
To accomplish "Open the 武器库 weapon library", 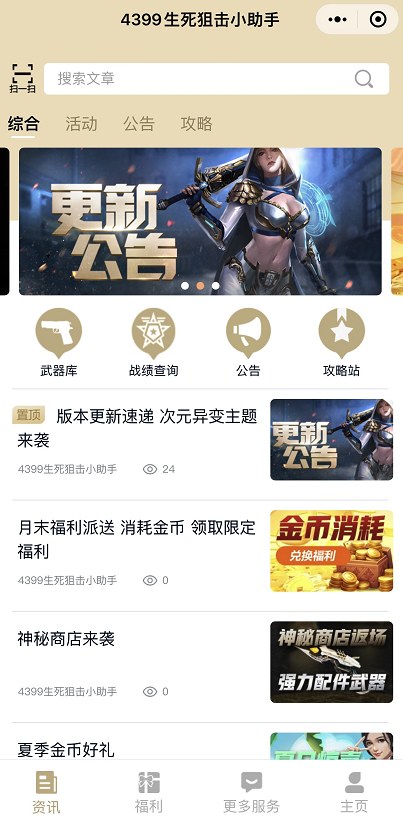I will (59, 343).
